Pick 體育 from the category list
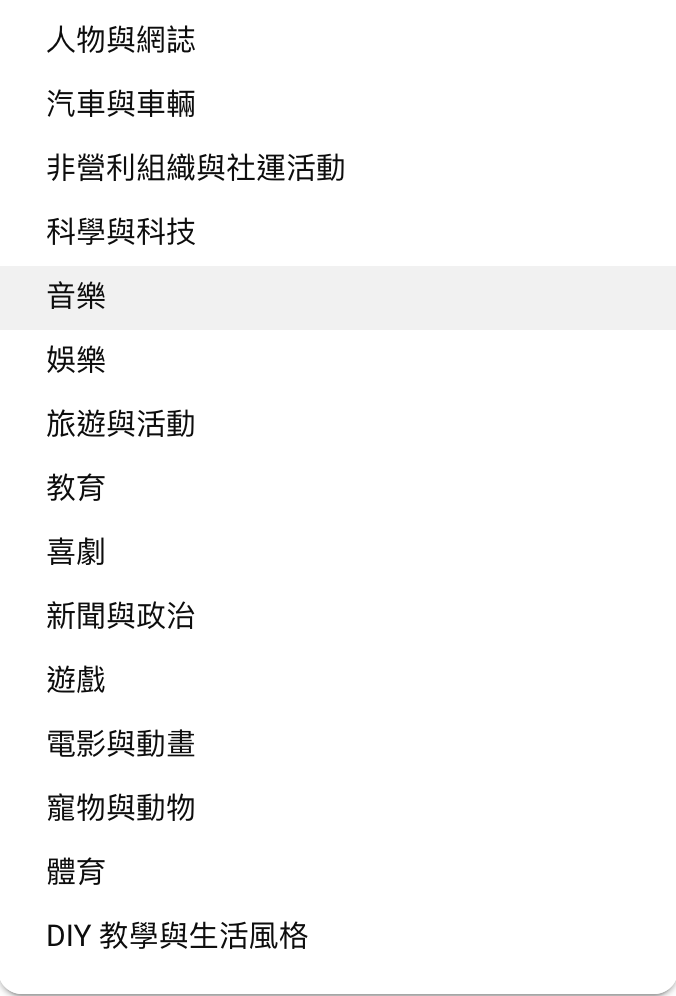This screenshot has width=676, height=996. [x=76, y=873]
